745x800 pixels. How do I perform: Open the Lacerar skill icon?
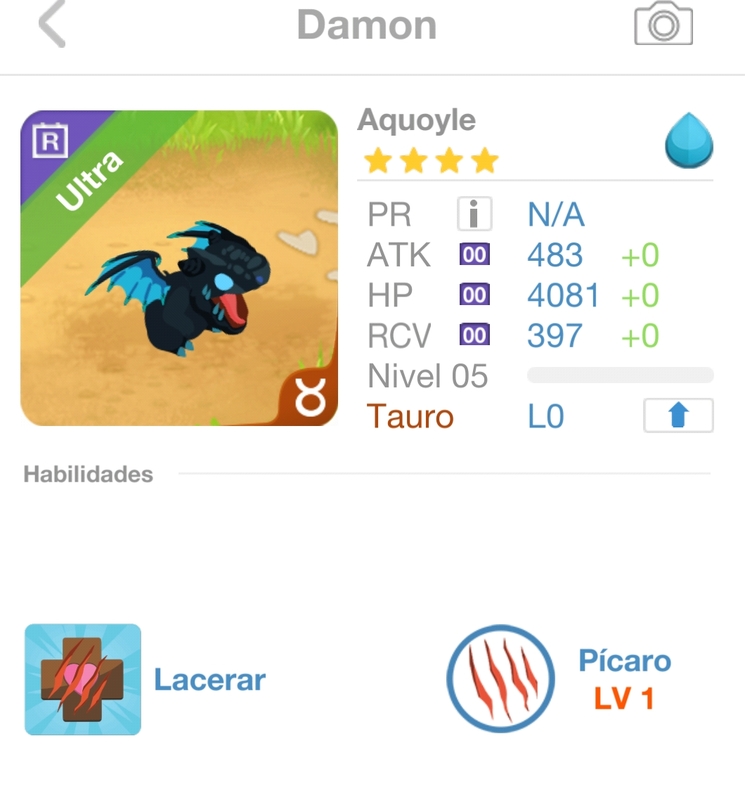(83, 679)
